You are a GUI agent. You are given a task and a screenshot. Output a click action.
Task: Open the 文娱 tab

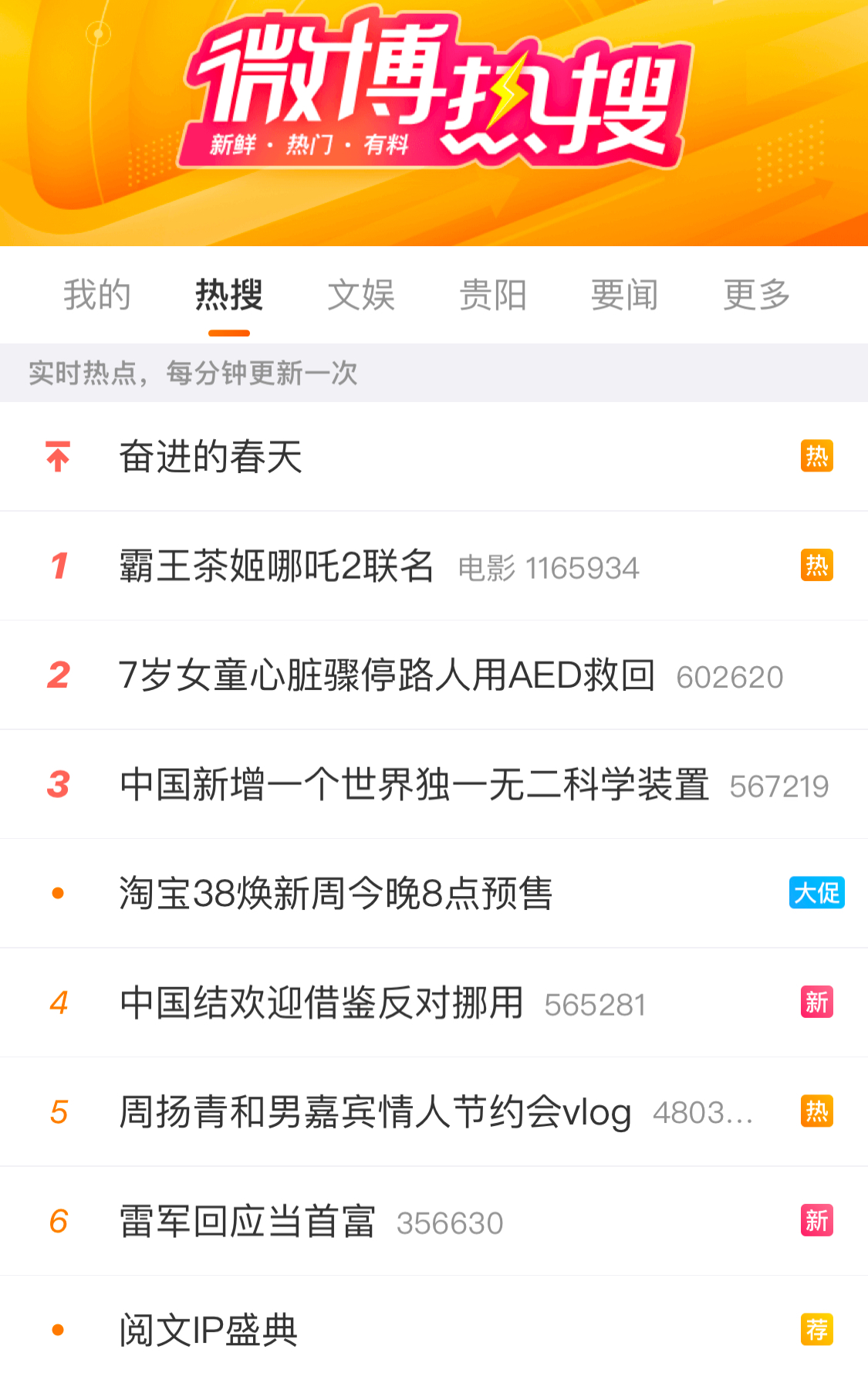point(361,295)
